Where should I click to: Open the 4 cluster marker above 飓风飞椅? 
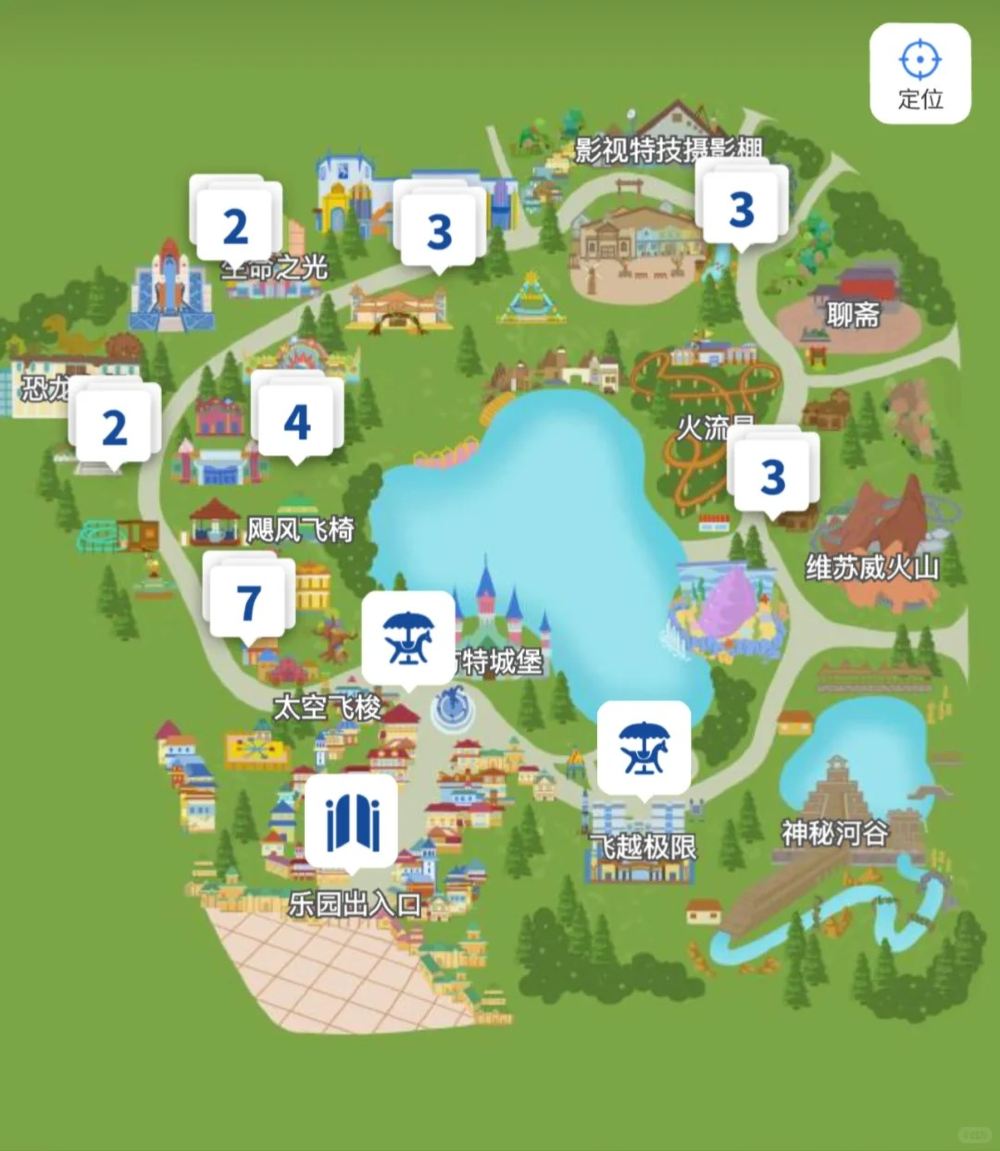(x=297, y=422)
